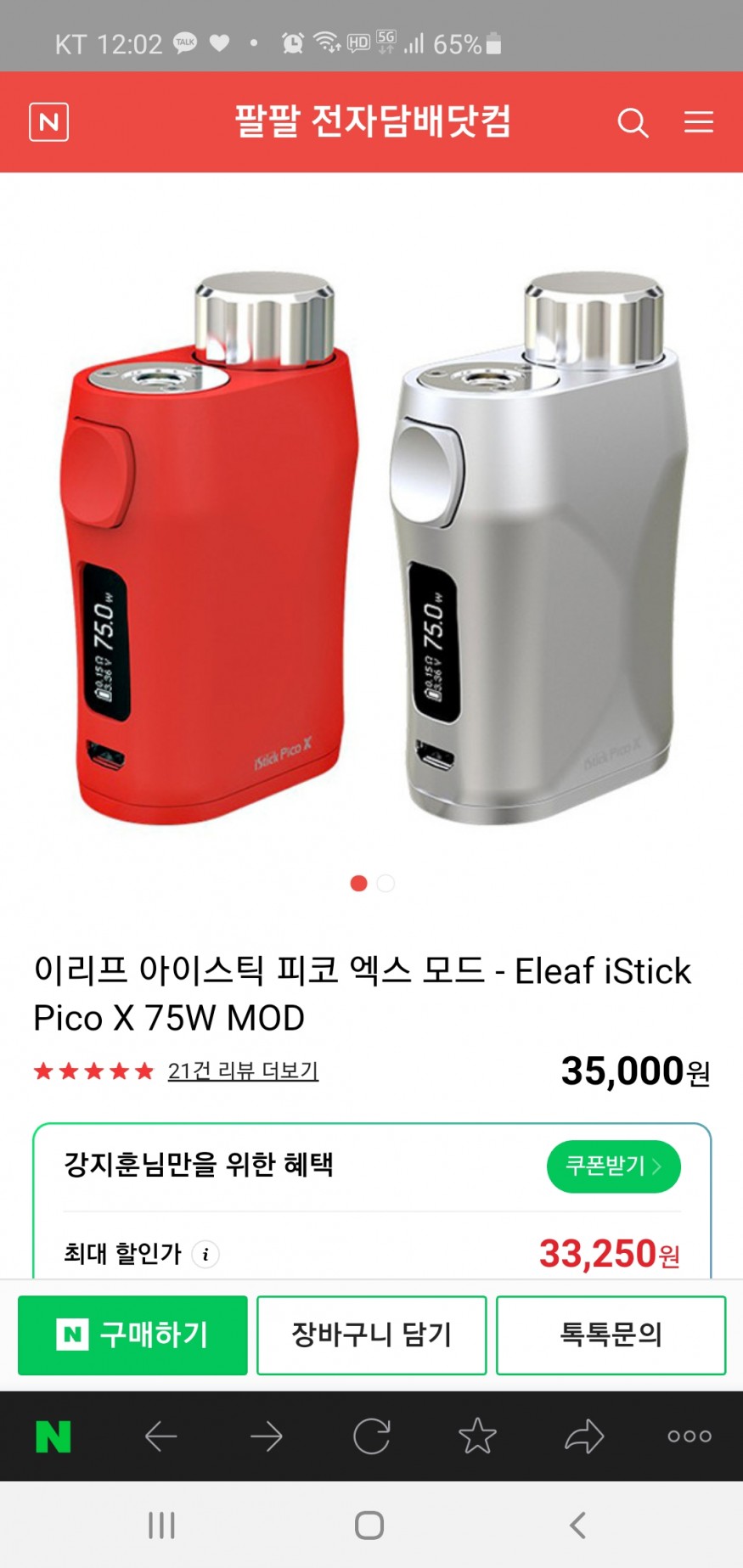Go back with browser left arrow
Screen dimensions: 743x1568
click(x=160, y=1436)
